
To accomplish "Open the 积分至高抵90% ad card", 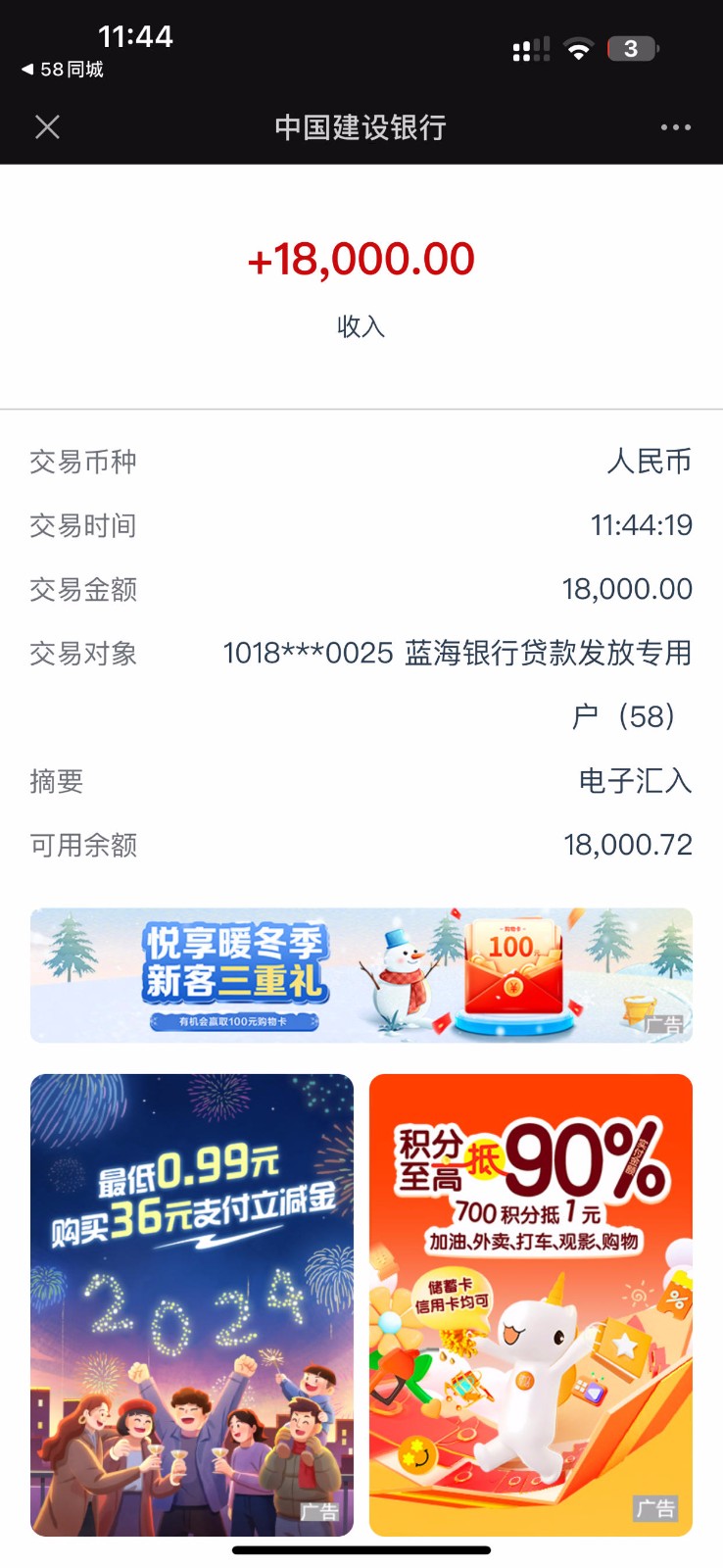I will [531, 1304].
